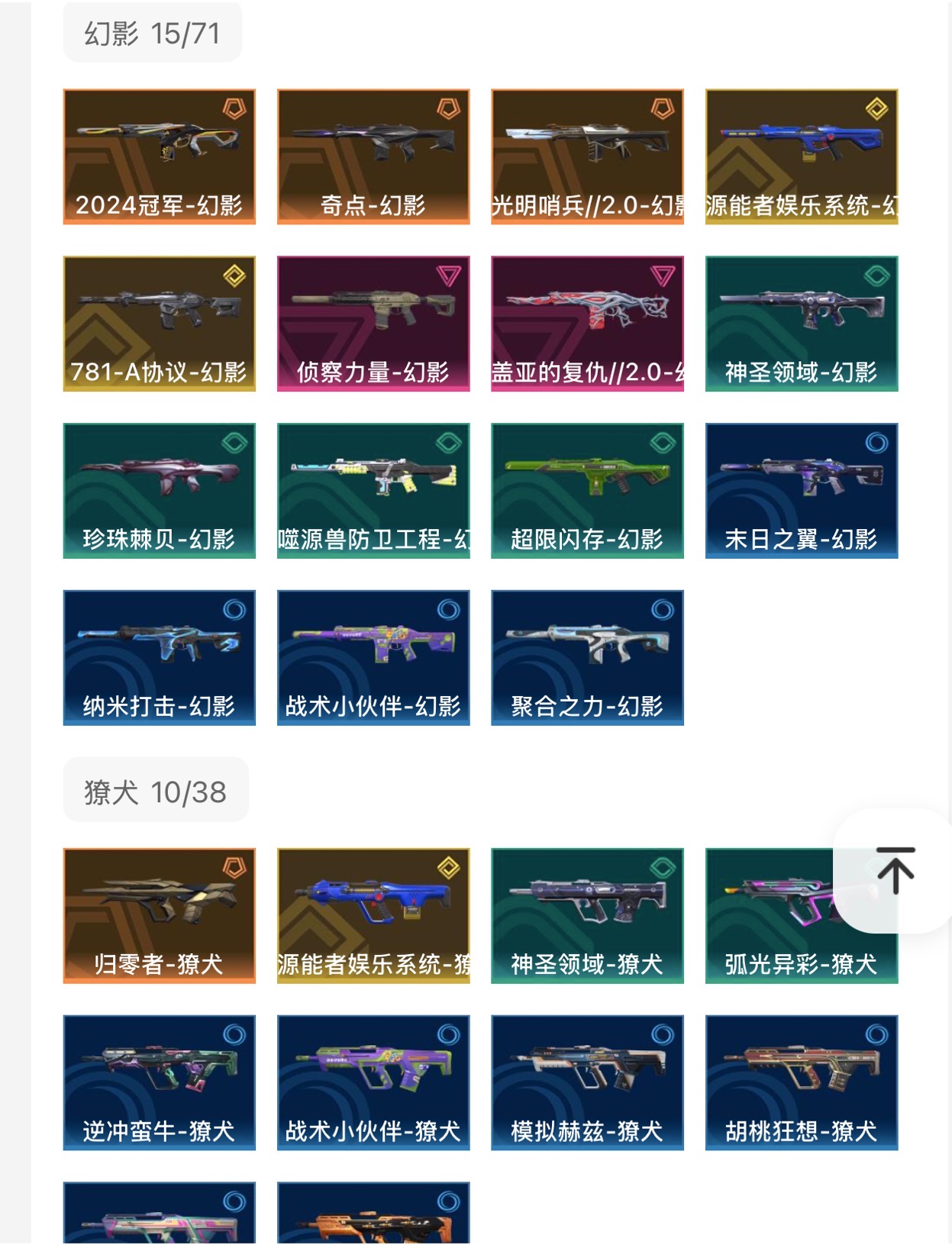
Task: Select the 光明哨兵//2.0 幻影 skin
Action: [x=587, y=156]
